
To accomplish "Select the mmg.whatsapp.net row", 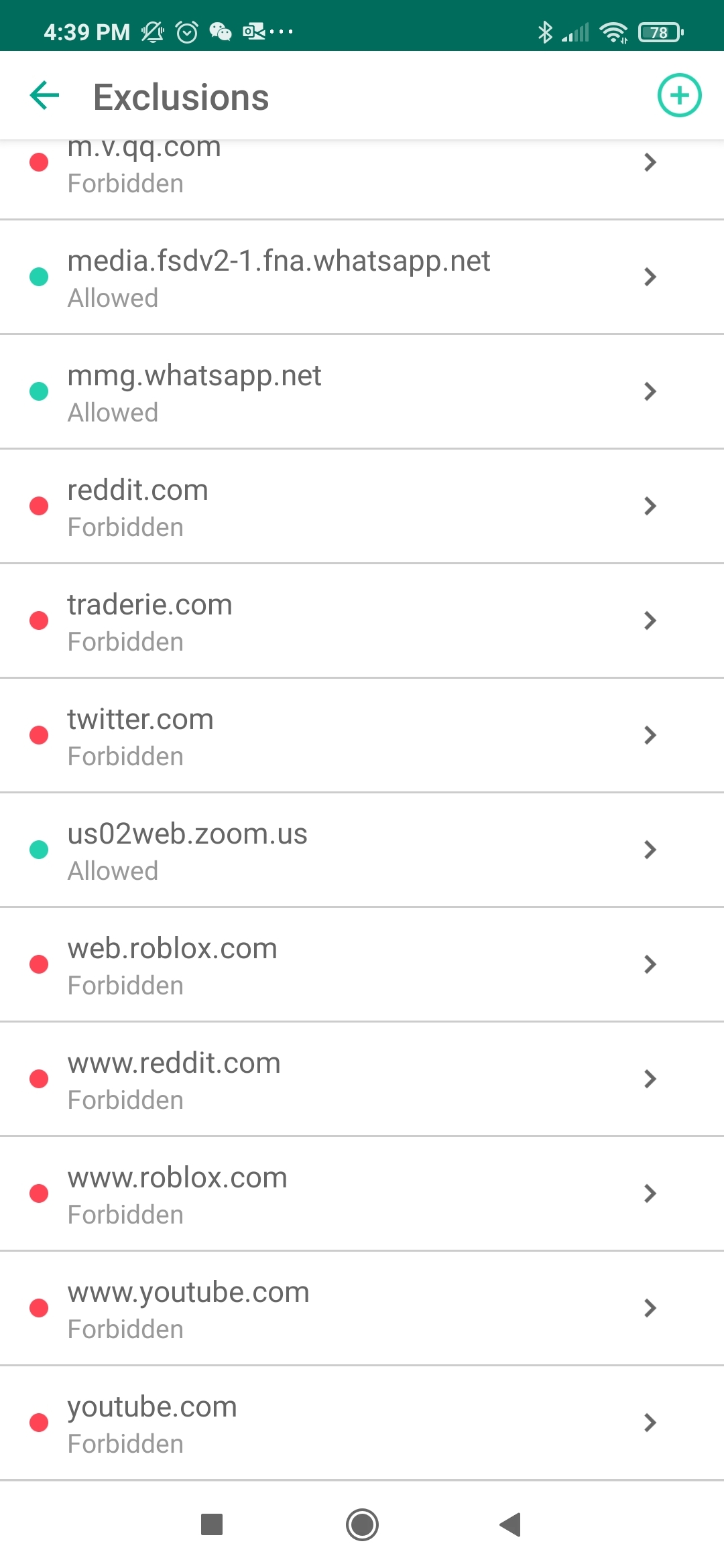I will 362,391.
